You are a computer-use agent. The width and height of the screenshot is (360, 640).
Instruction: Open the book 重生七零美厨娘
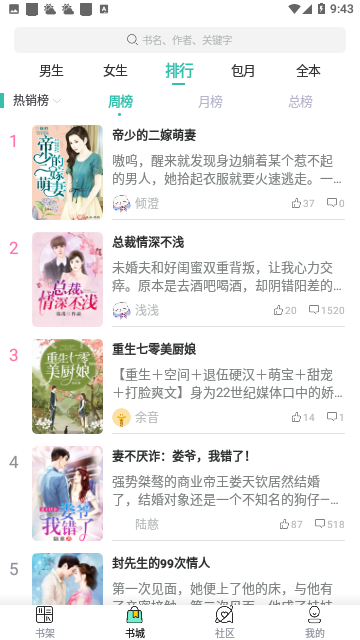tap(154, 349)
